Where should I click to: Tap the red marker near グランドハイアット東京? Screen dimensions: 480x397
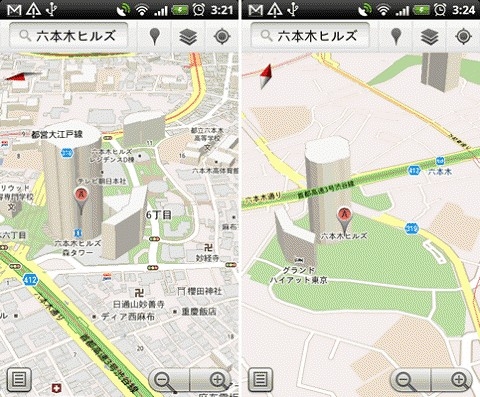click(344, 218)
